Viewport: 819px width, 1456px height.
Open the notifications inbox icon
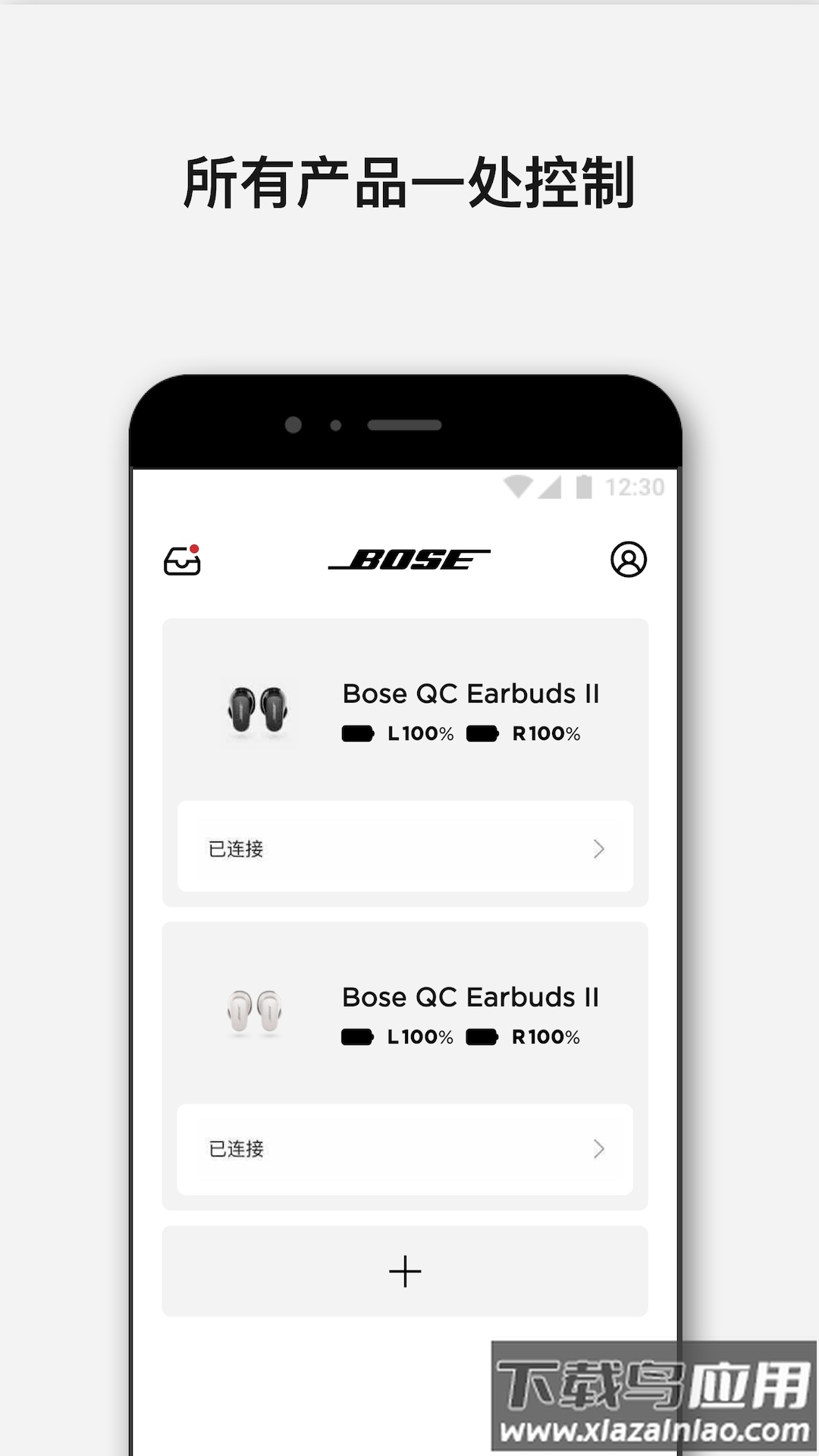click(x=183, y=560)
